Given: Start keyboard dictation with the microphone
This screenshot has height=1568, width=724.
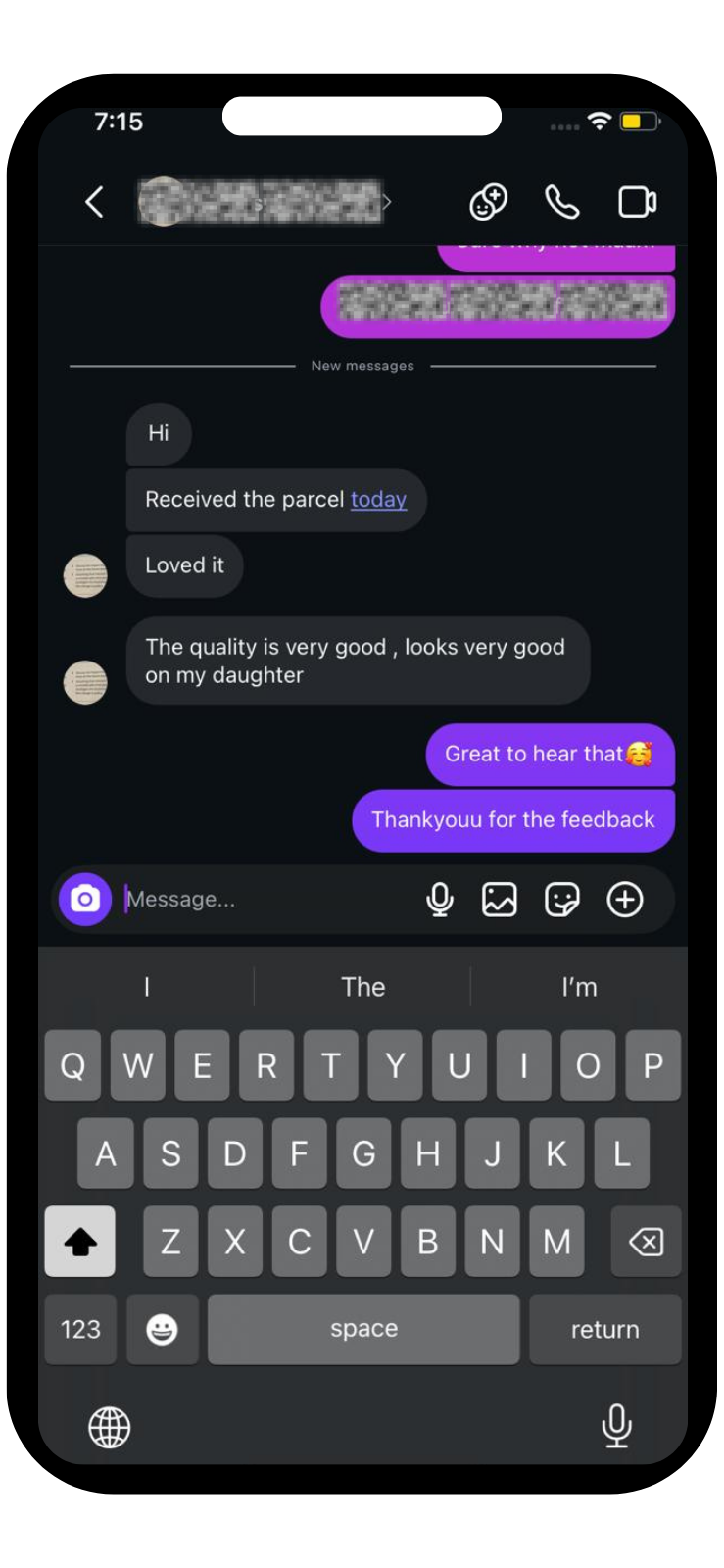Looking at the screenshot, I should coord(616,1426).
